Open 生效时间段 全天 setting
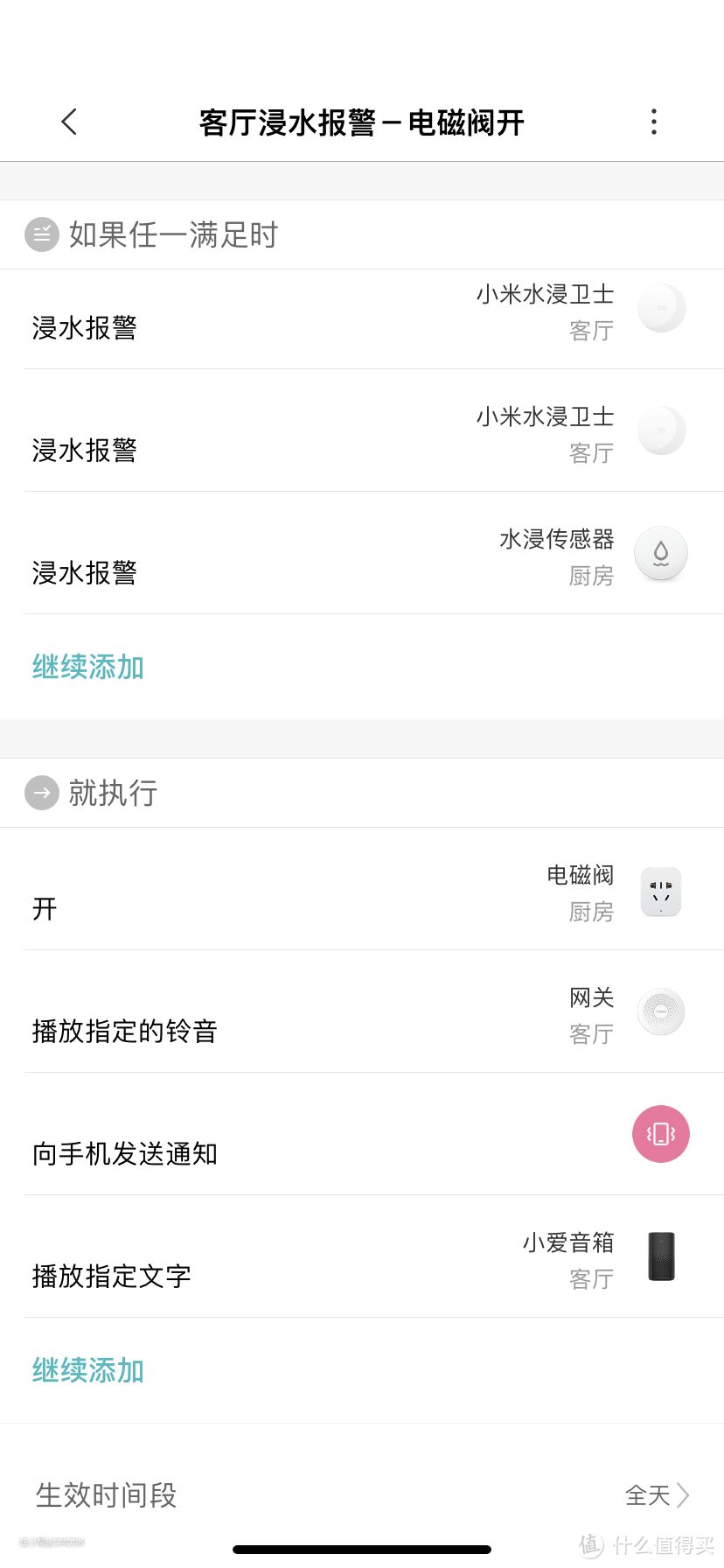Image resolution: width=724 pixels, height=1568 pixels. [362, 1494]
